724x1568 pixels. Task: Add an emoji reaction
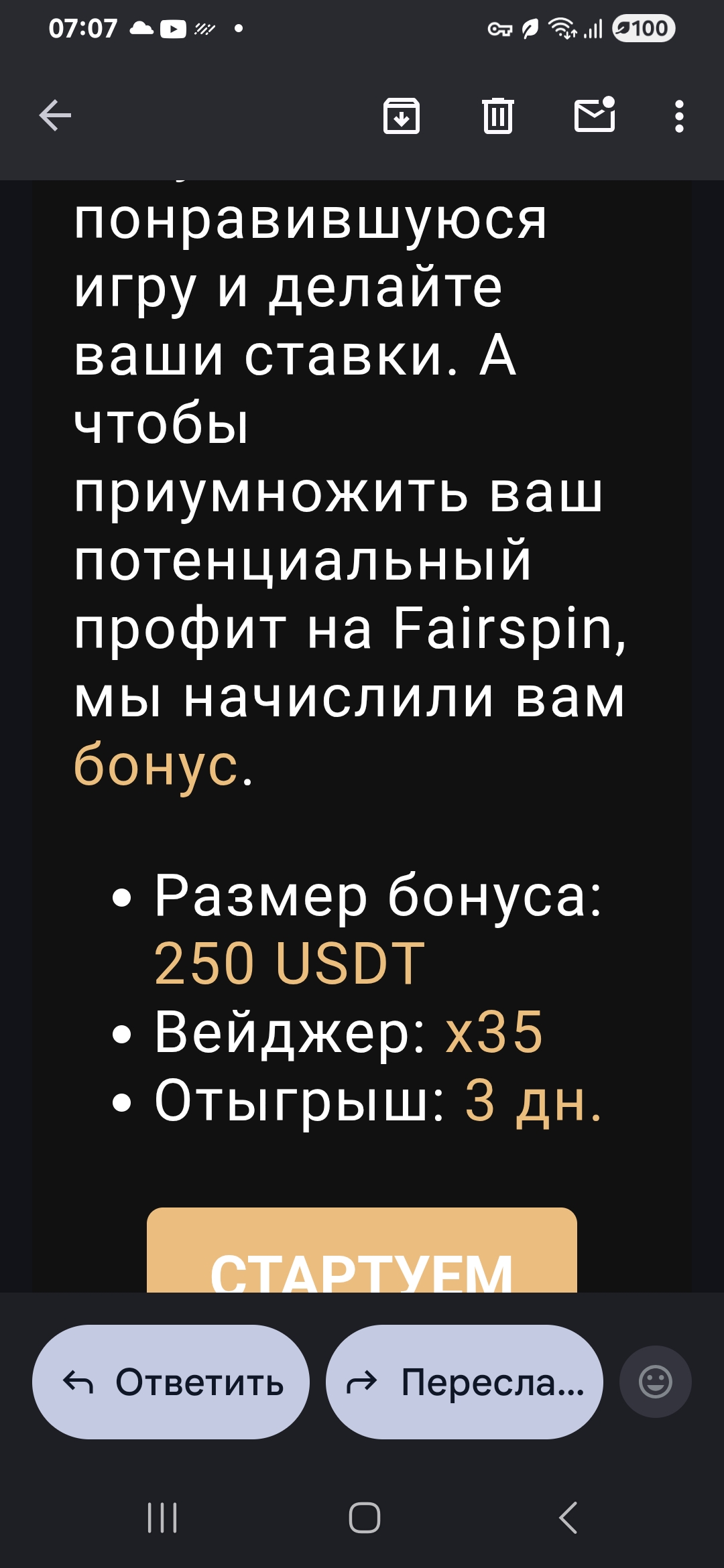click(x=655, y=1382)
